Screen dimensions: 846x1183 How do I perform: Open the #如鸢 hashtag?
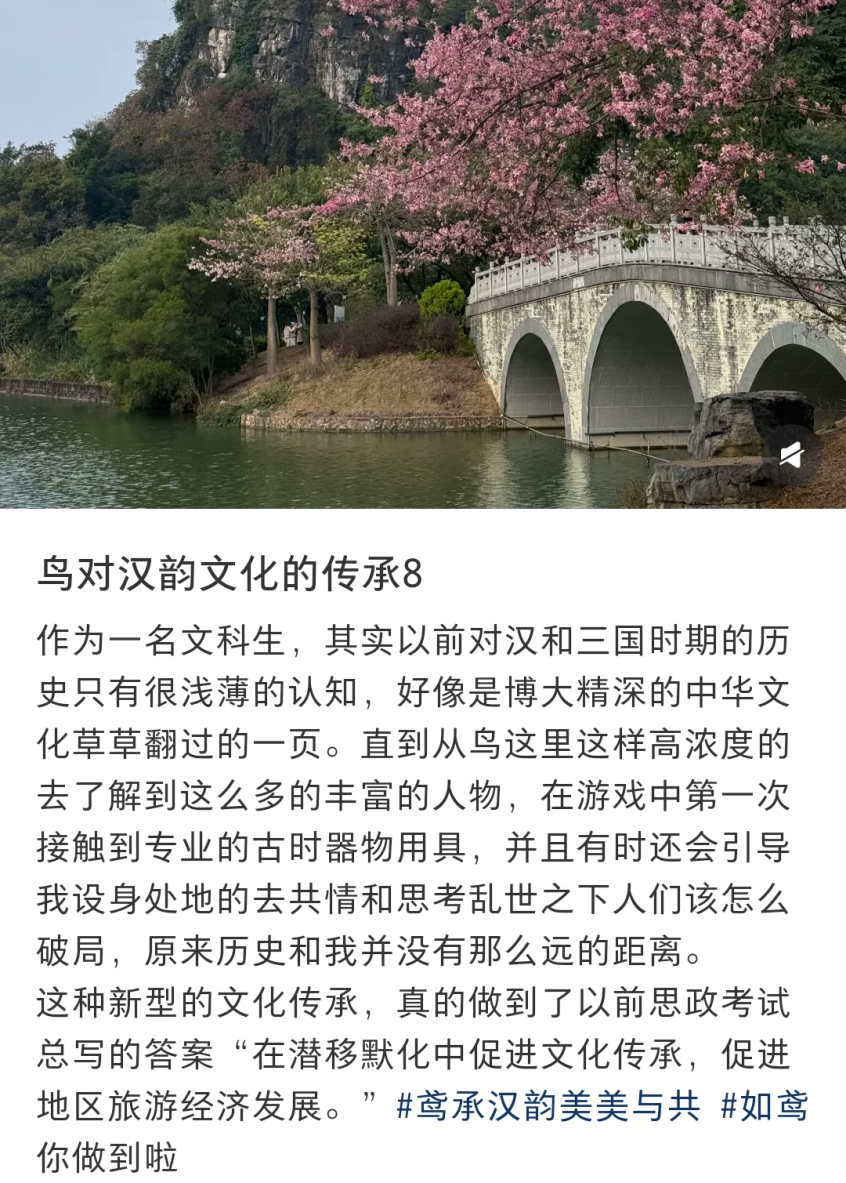(764, 1107)
